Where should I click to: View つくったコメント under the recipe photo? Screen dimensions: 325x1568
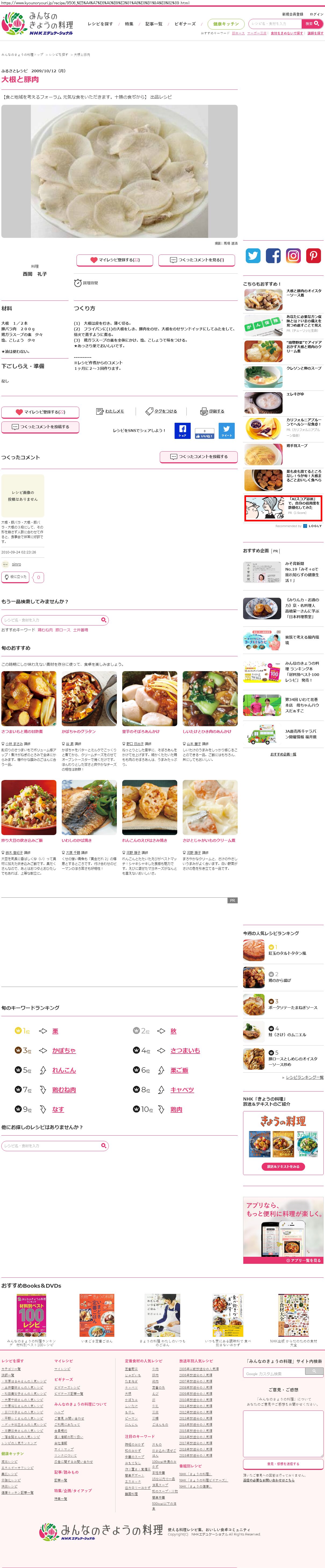(197, 260)
